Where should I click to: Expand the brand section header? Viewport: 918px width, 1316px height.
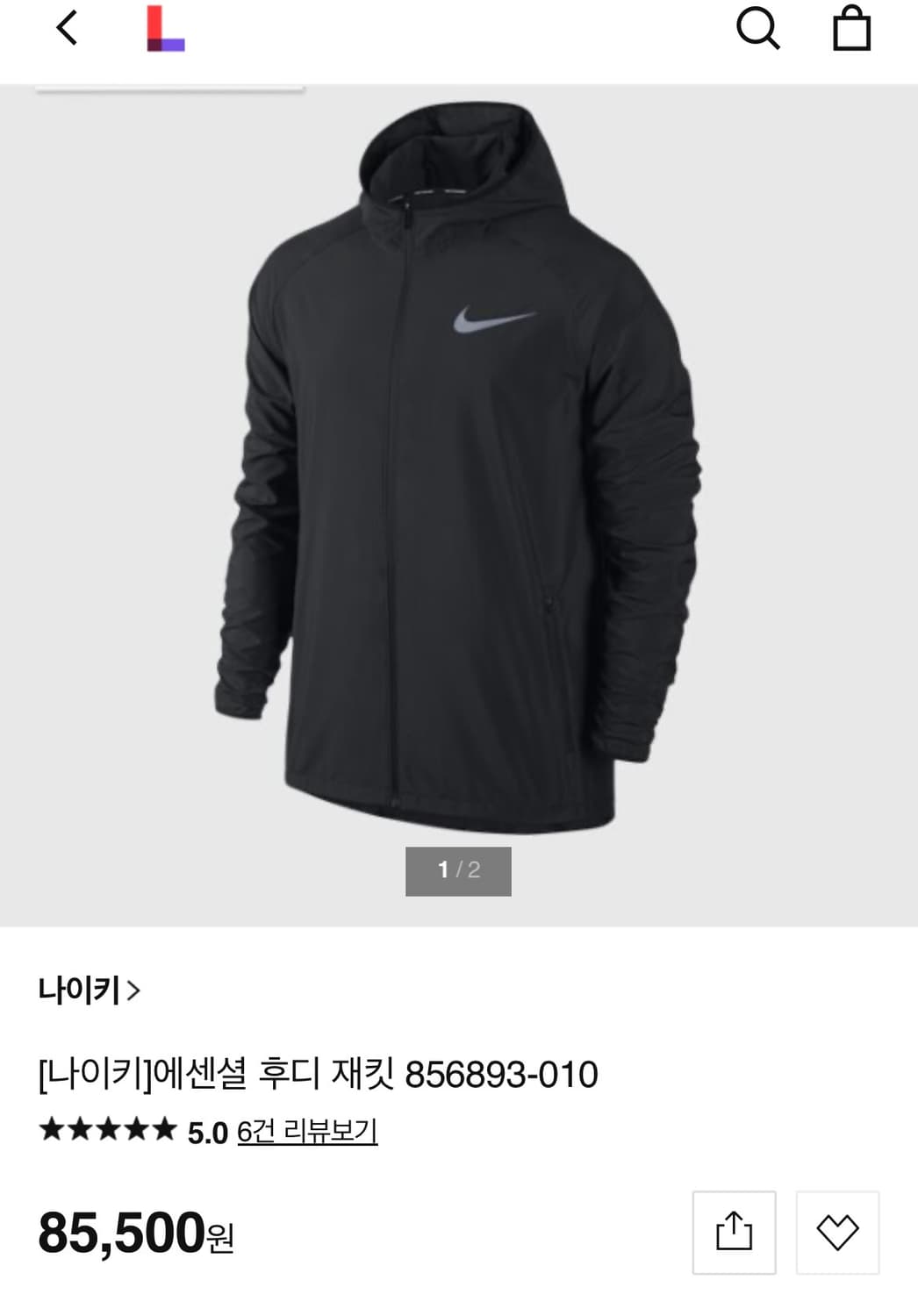tap(88, 989)
